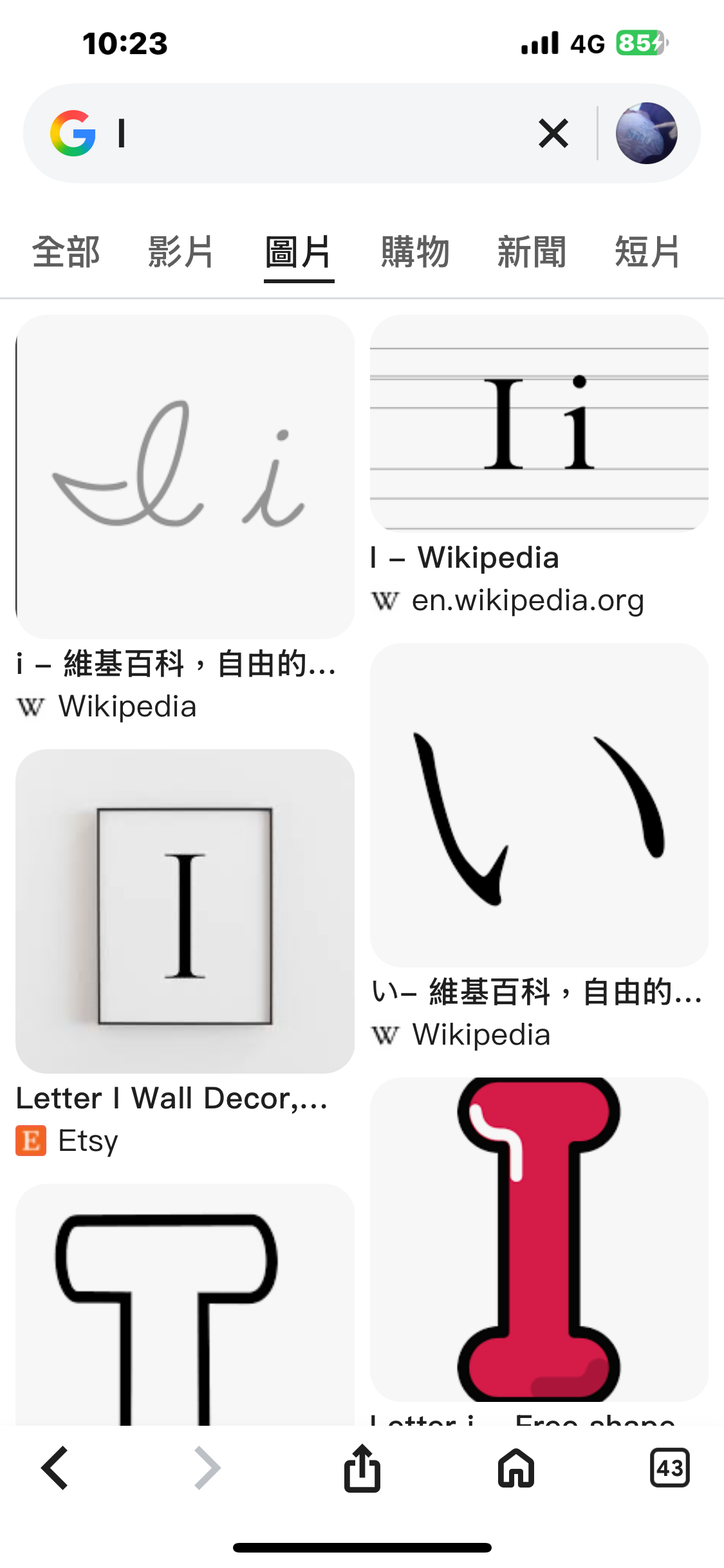Switch to the 短片 tab

(647, 252)
